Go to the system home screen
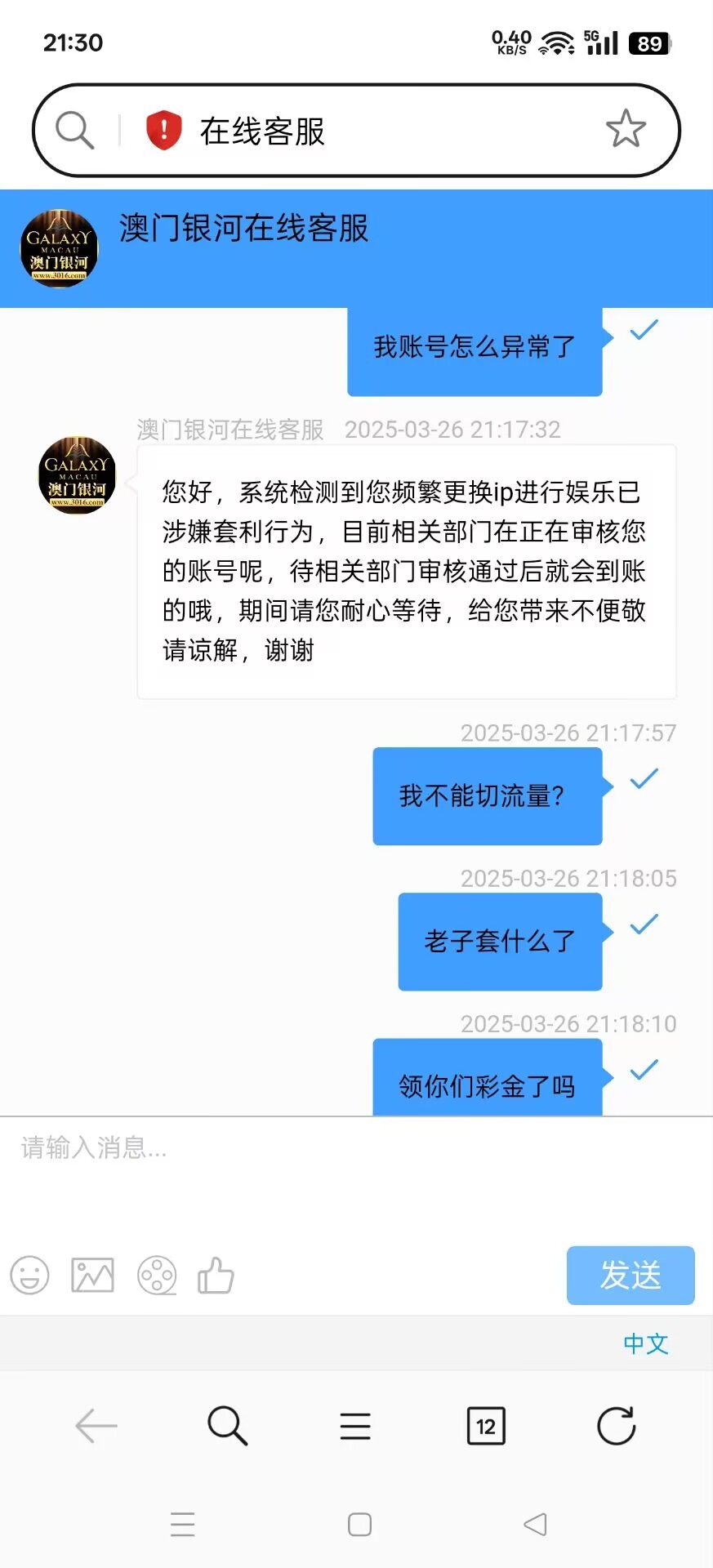The height and width of the screenshot is (1568, 713). coord(359,1525)
